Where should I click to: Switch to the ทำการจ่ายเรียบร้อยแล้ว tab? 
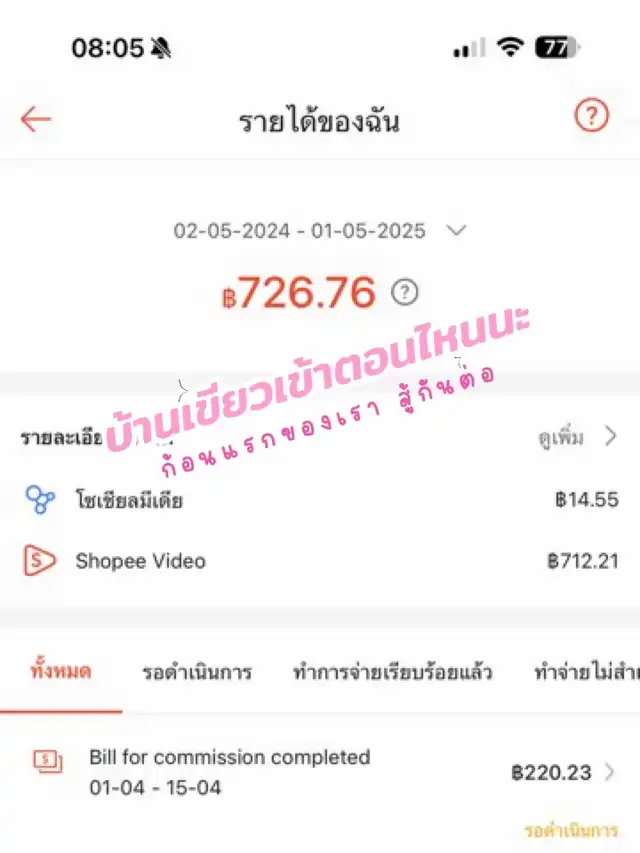392,672
